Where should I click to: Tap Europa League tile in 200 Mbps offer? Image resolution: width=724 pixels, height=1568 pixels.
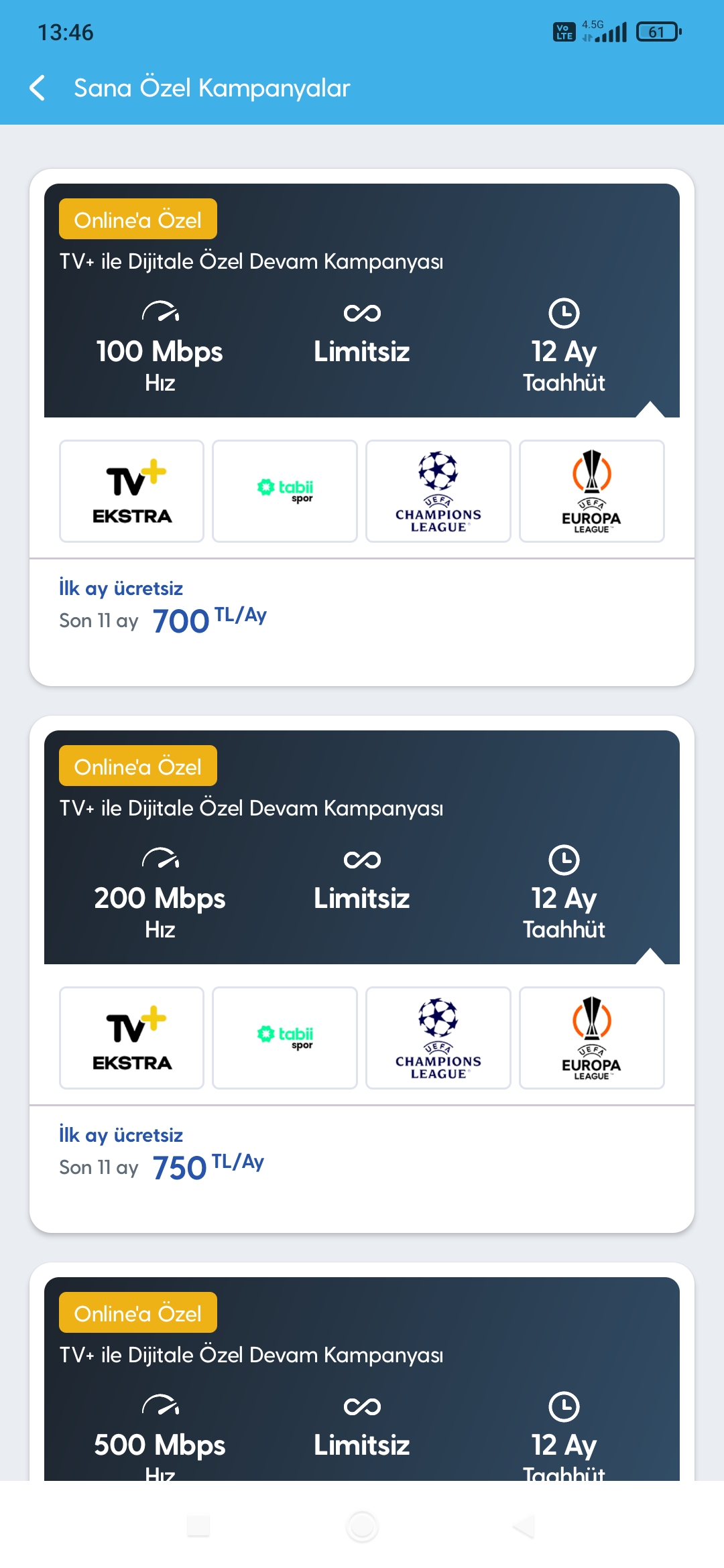pos(591,1038)
